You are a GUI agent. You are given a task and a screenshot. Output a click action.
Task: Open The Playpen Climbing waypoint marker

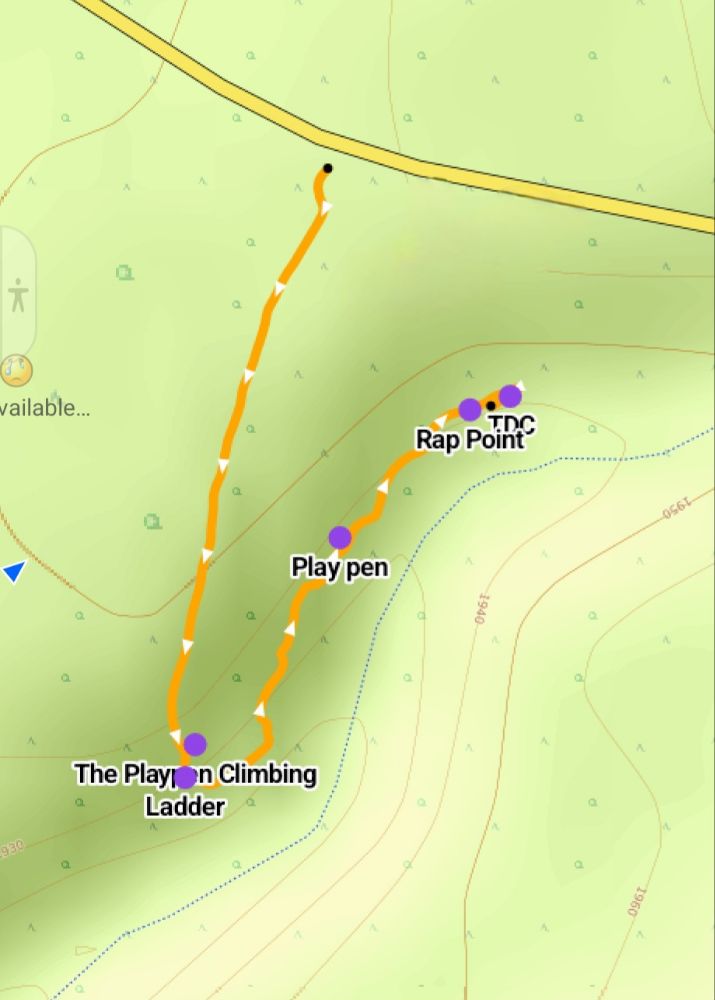coord(195,744)
